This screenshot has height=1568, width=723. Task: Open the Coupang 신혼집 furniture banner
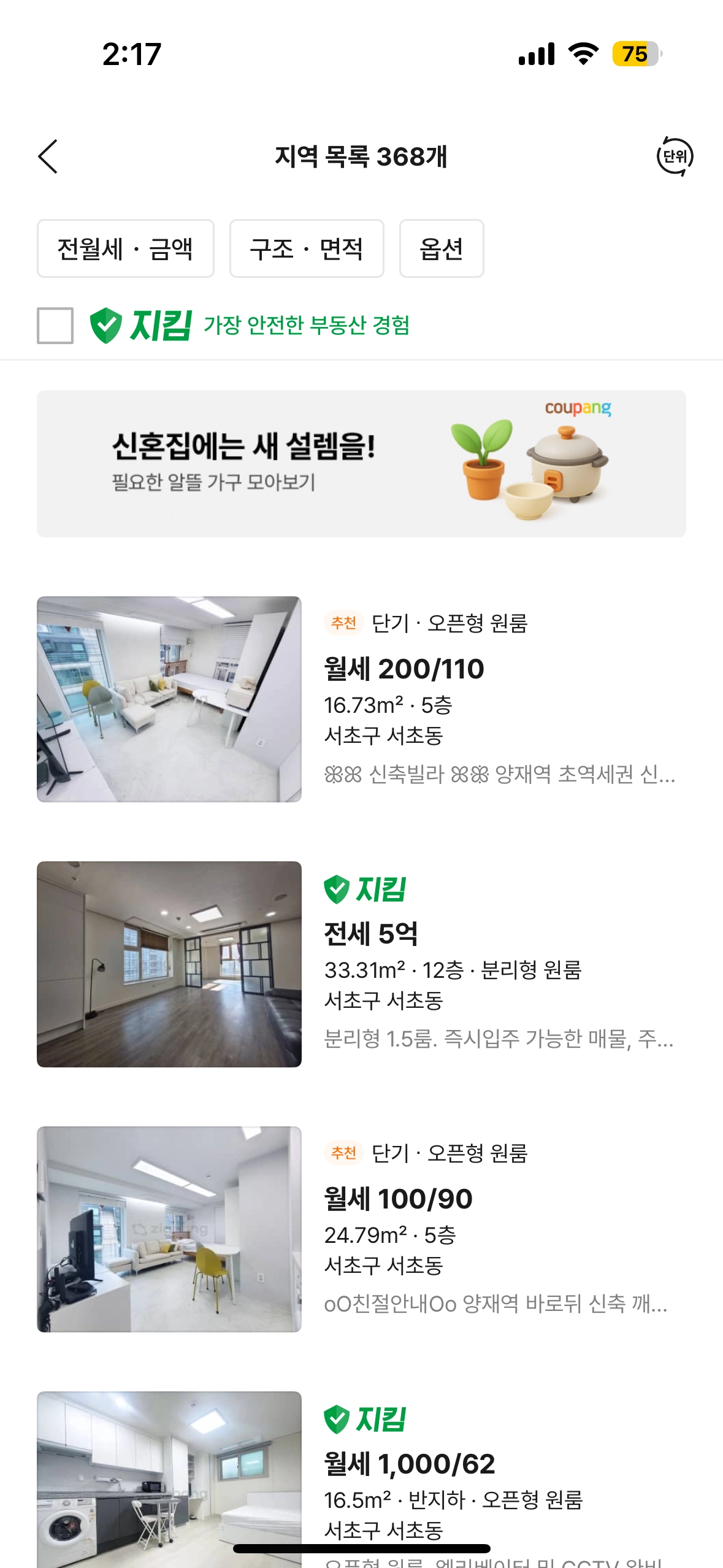(x=361, y=464)
